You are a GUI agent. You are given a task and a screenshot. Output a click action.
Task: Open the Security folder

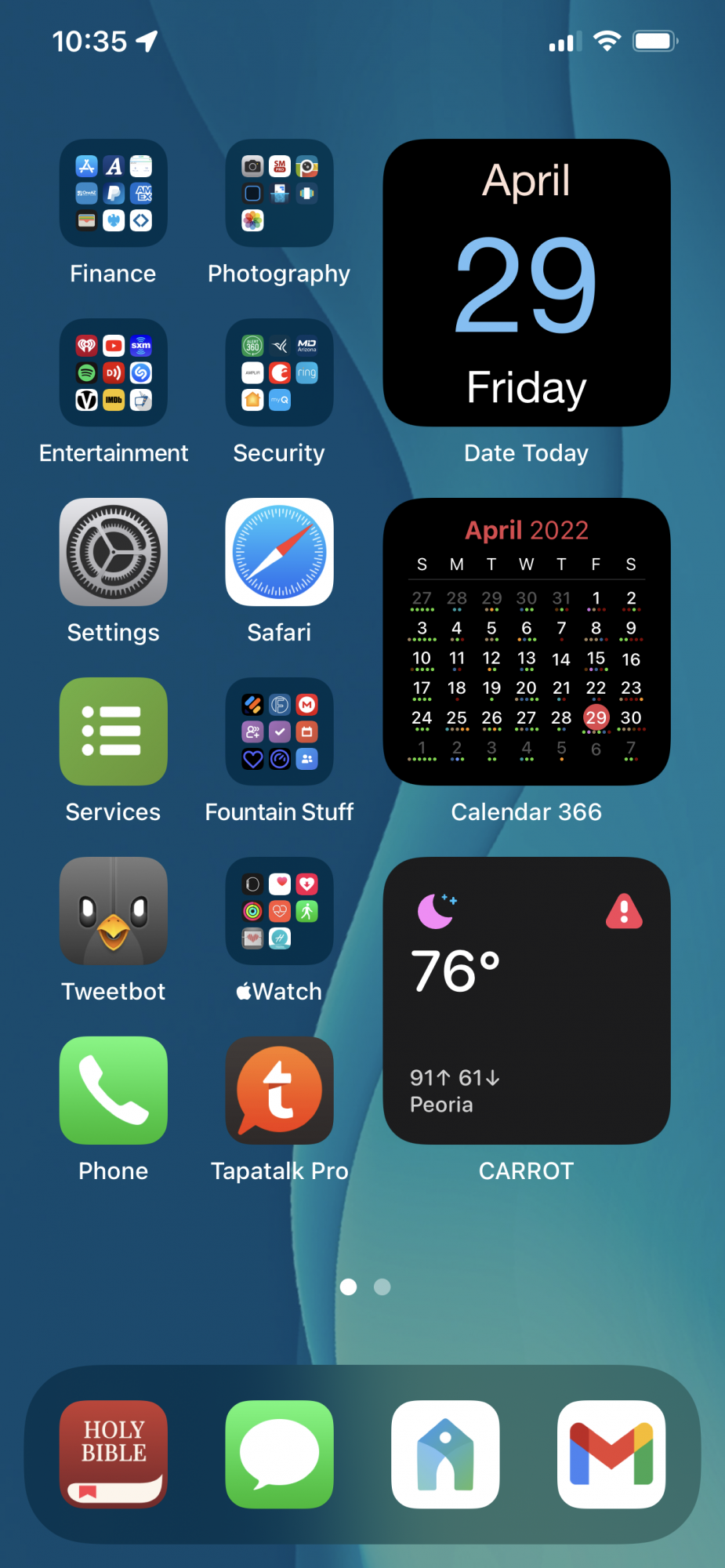[279, 373]
